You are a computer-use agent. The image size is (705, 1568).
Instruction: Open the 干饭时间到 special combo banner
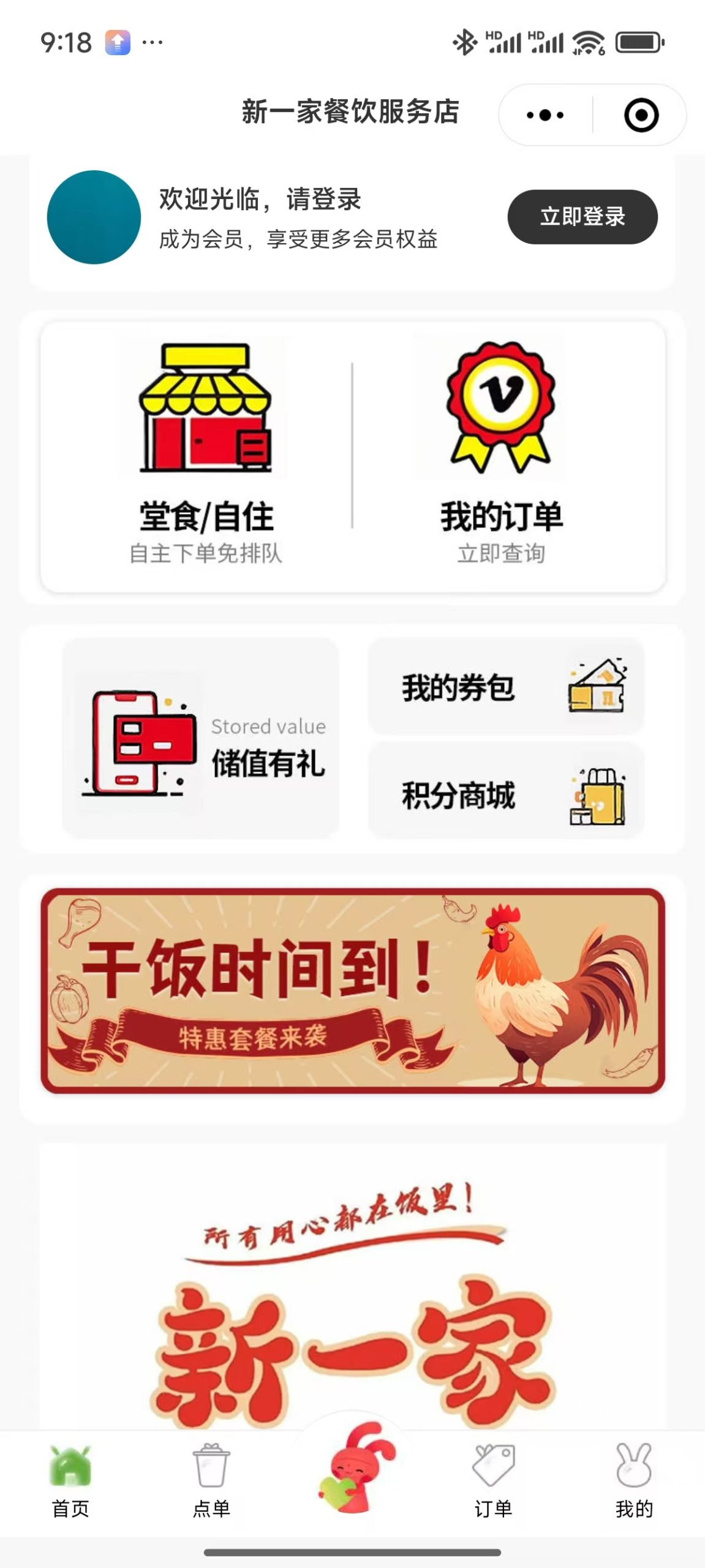click(352, 990)
